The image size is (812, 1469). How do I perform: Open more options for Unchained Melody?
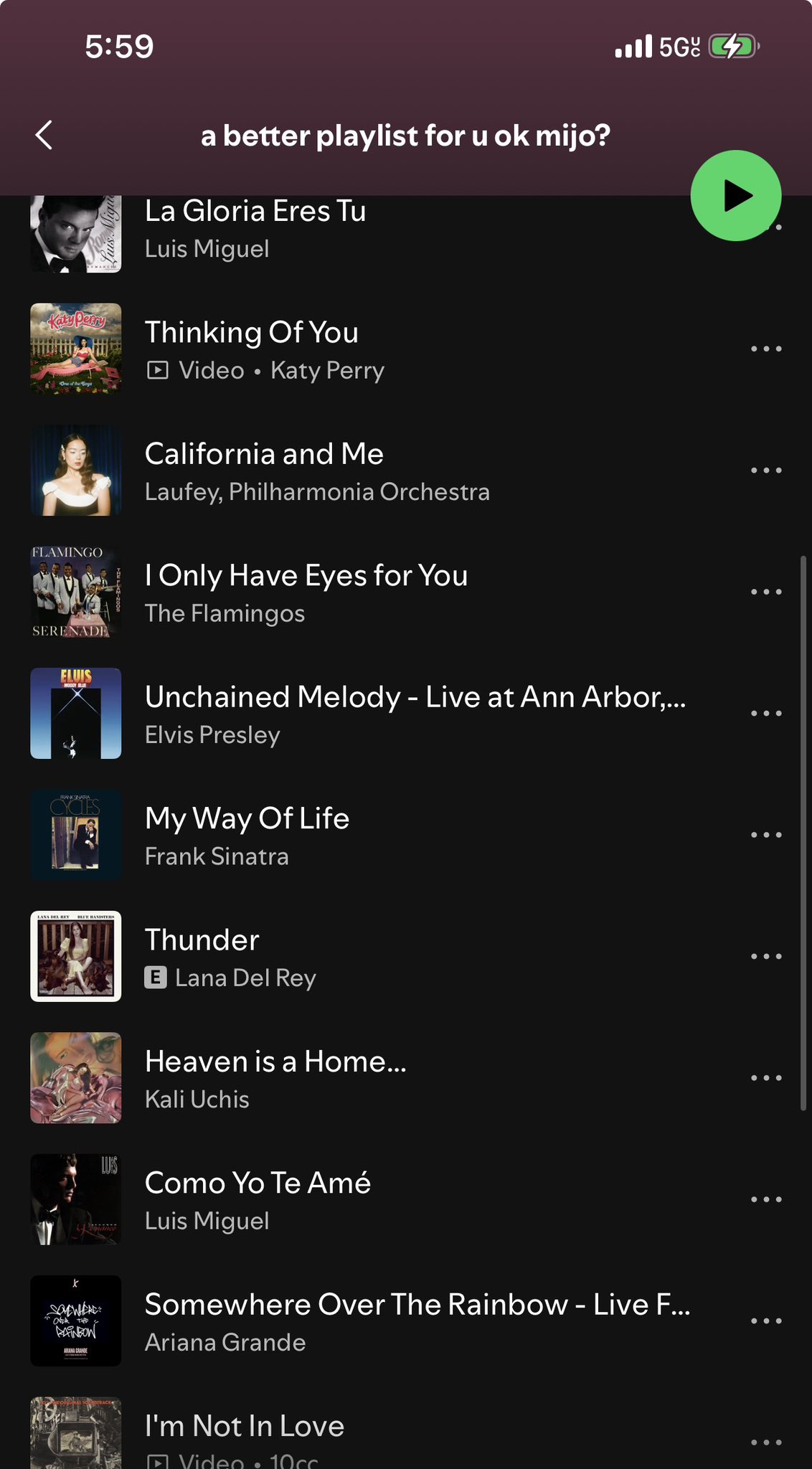click(765, 714)
